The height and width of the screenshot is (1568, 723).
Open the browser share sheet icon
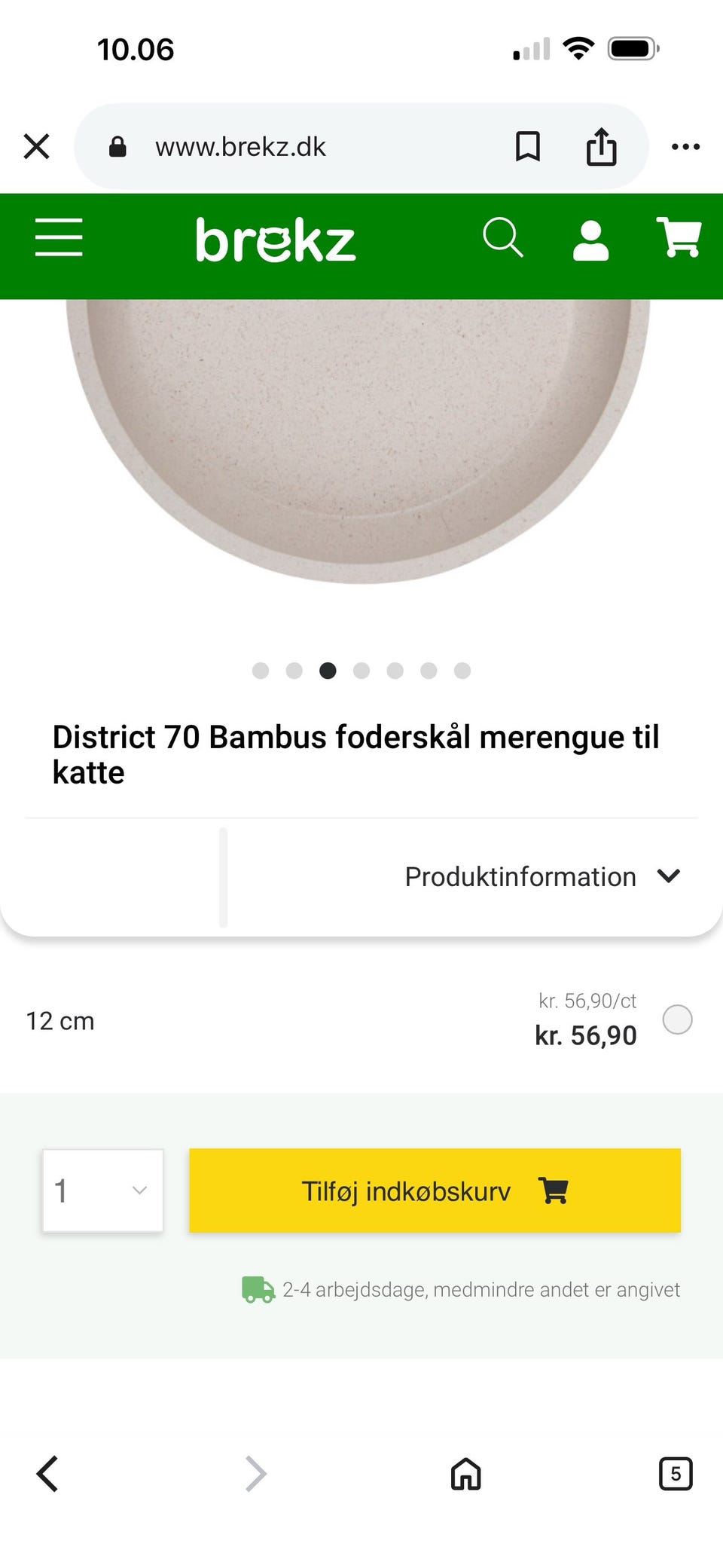[x=600, y=145]
